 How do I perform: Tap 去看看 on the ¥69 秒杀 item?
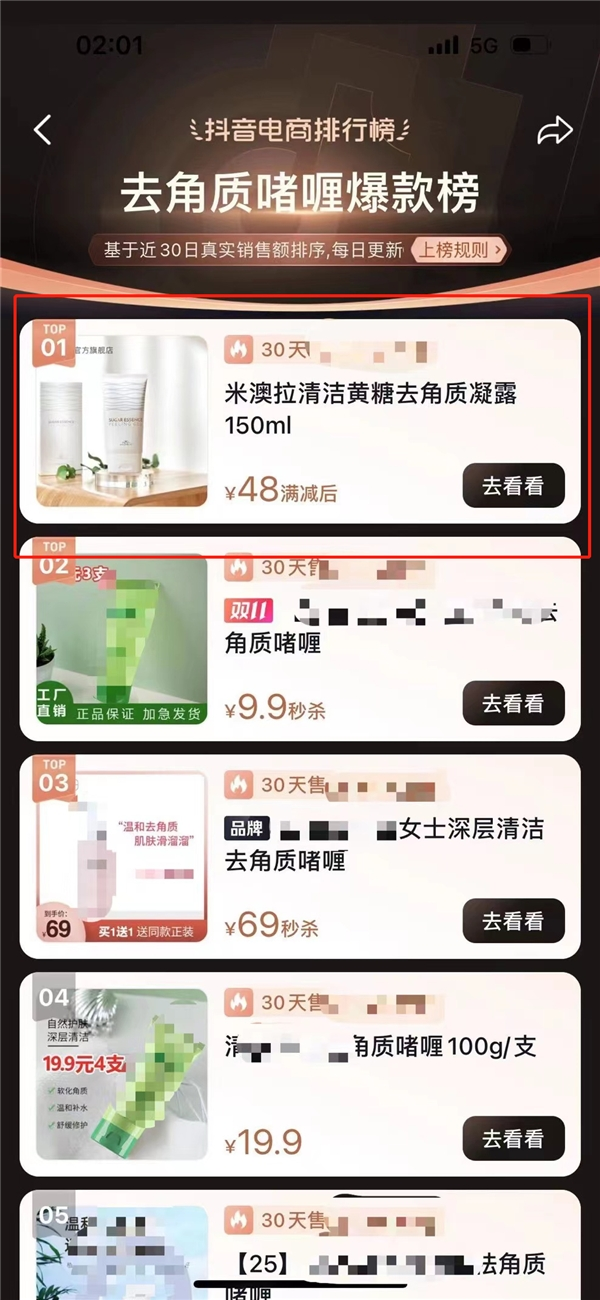tap(513, 921)
